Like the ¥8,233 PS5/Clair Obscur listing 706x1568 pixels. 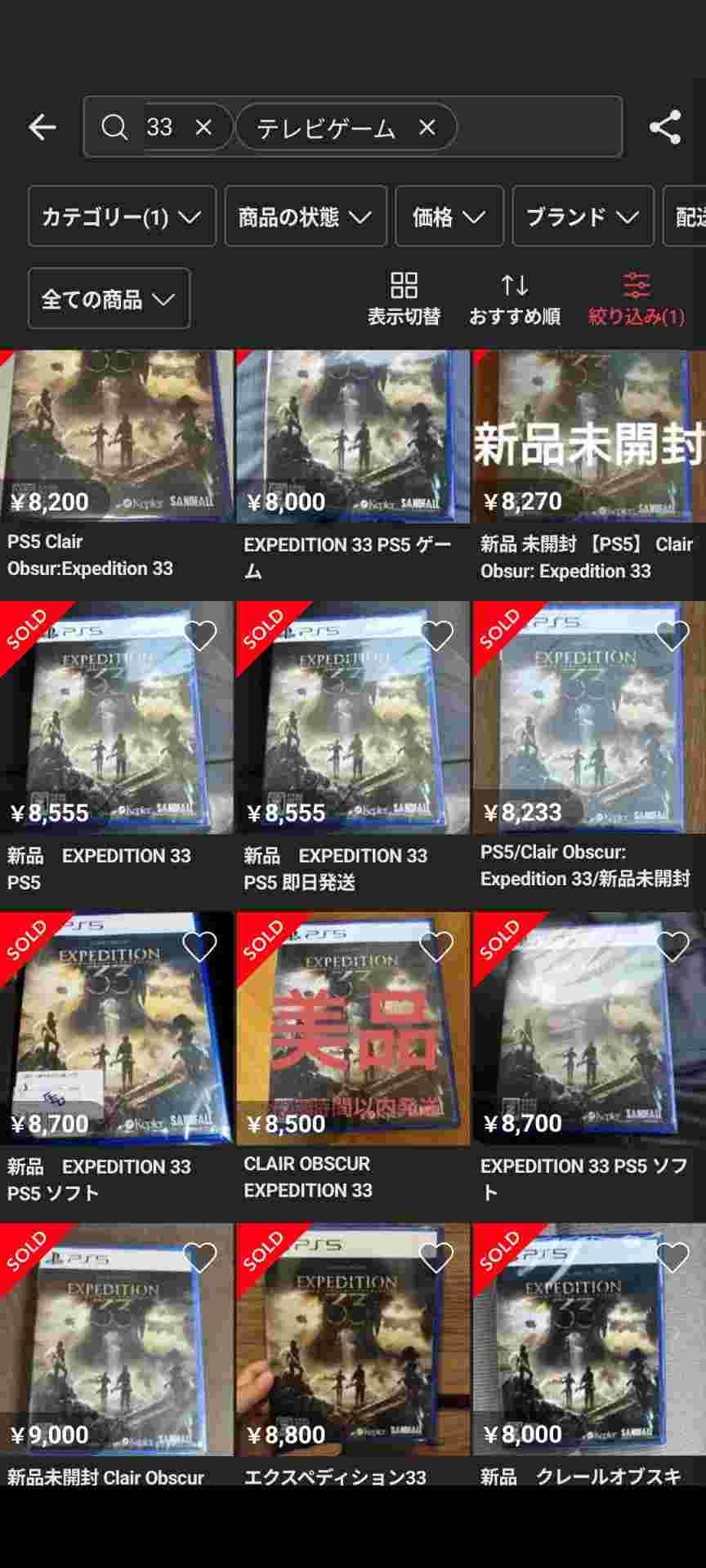[x=672, y=635]
